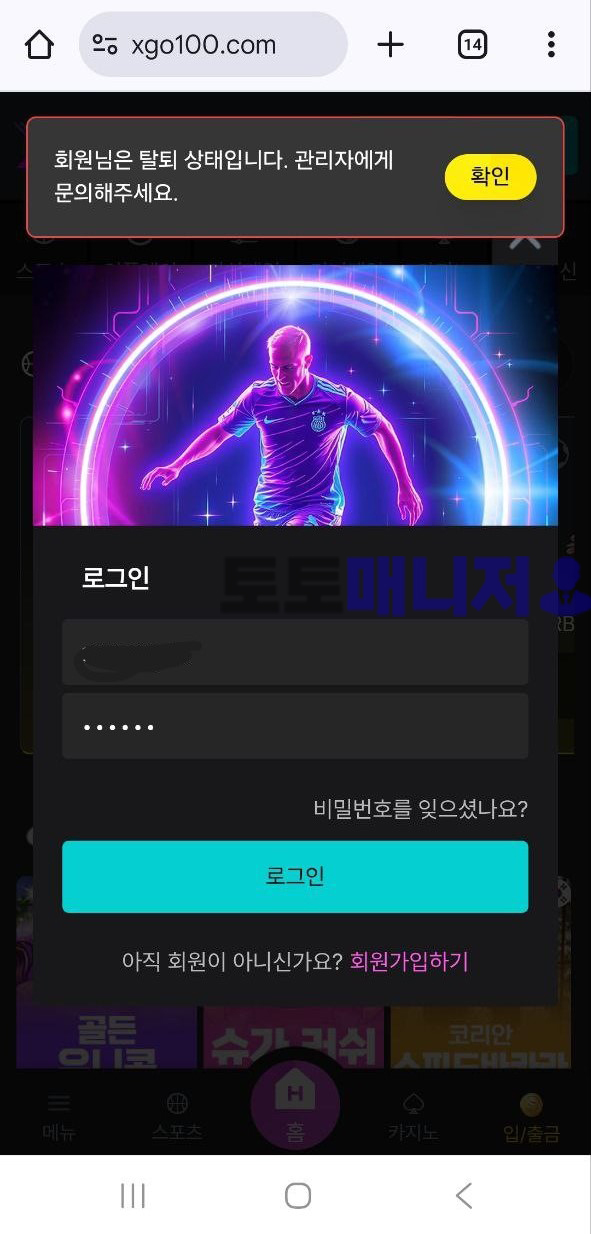The width and height of the screenshot is (591, 1234).
Task: Confirm the alert with the 확인 button
Action: 490,177
